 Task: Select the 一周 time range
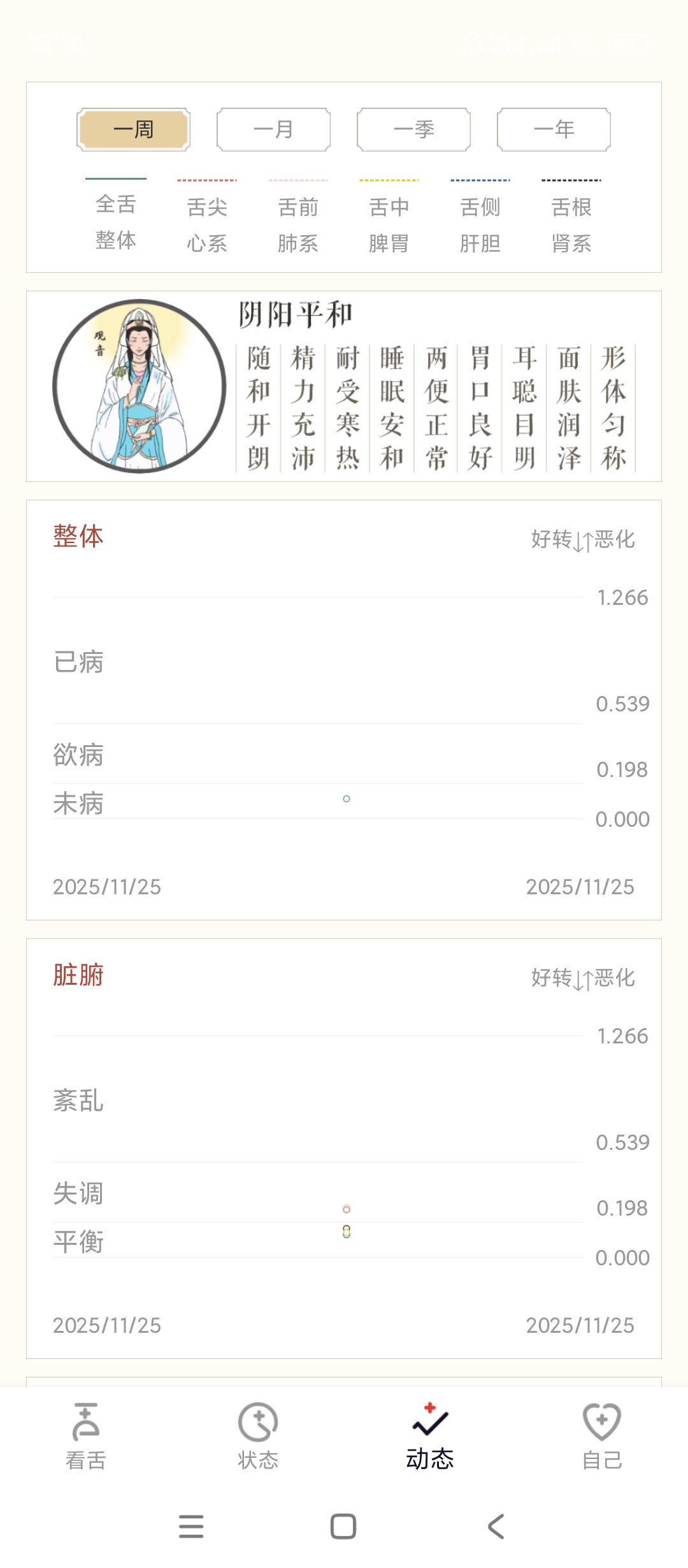coord(133,129)
